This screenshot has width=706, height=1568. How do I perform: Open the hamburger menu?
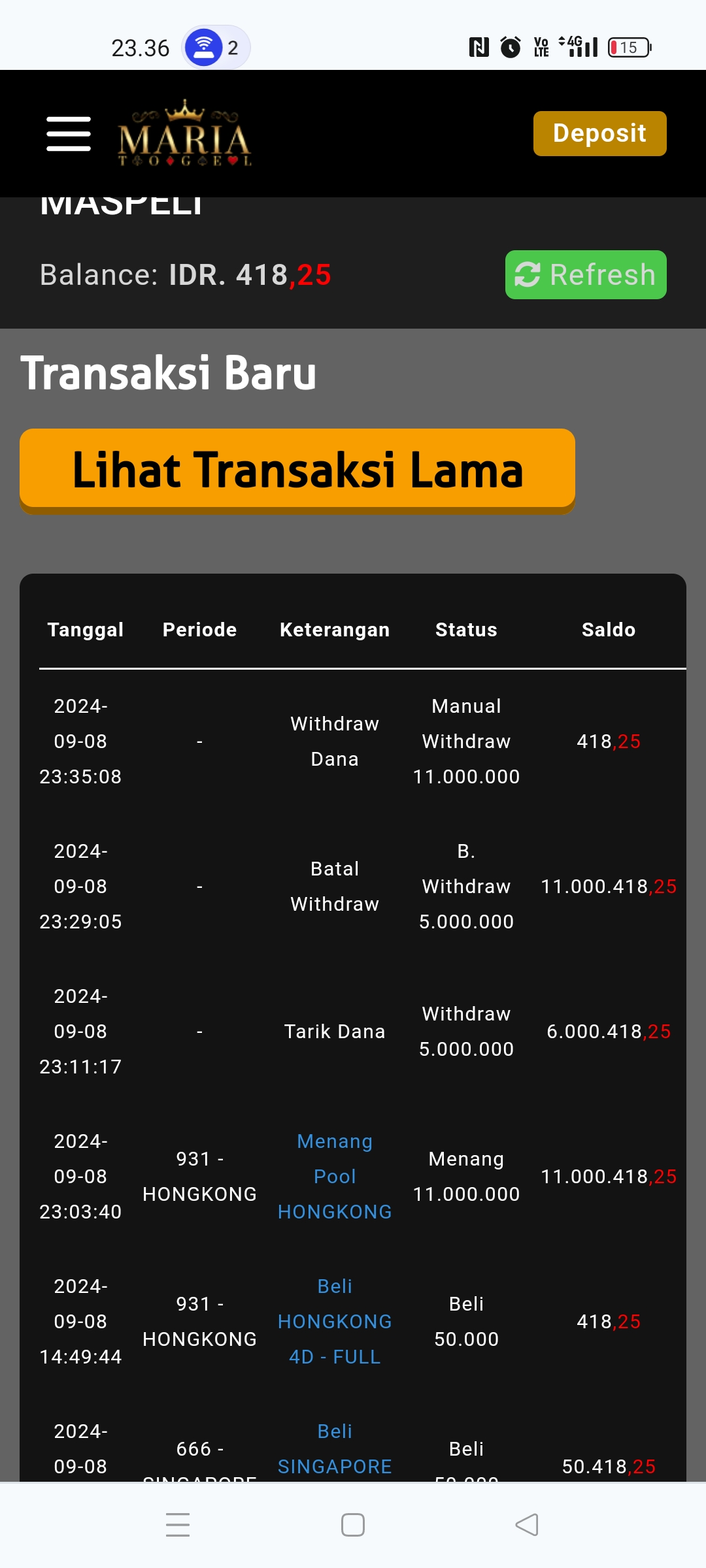tap(69, 134)
